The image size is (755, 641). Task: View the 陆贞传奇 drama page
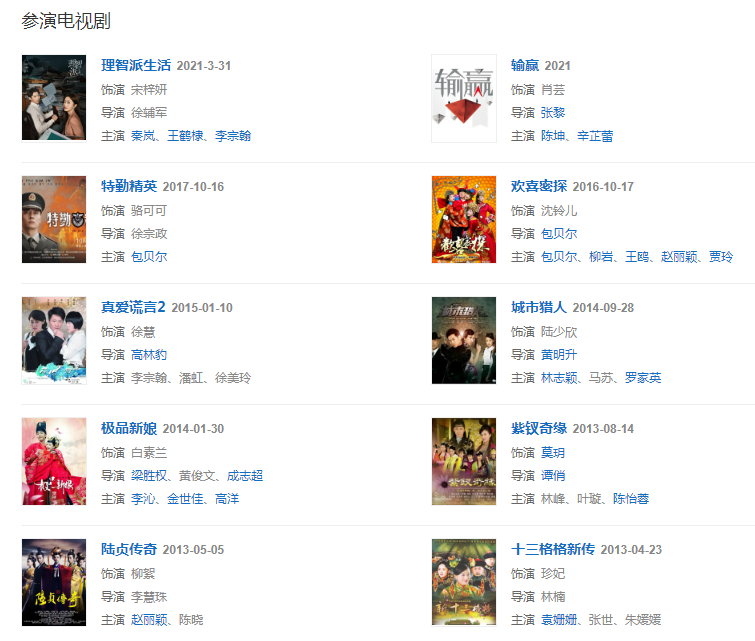[x=129, y=550]
